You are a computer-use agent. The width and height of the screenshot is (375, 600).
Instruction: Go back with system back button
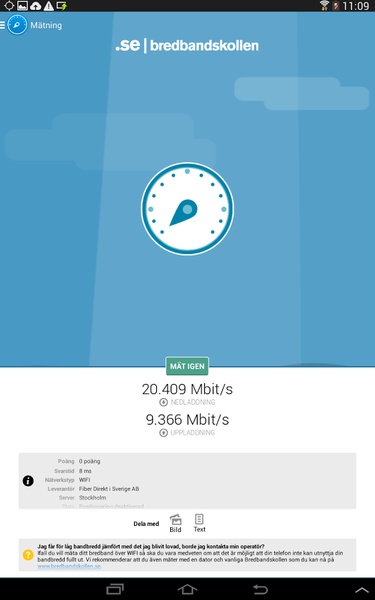260,589
